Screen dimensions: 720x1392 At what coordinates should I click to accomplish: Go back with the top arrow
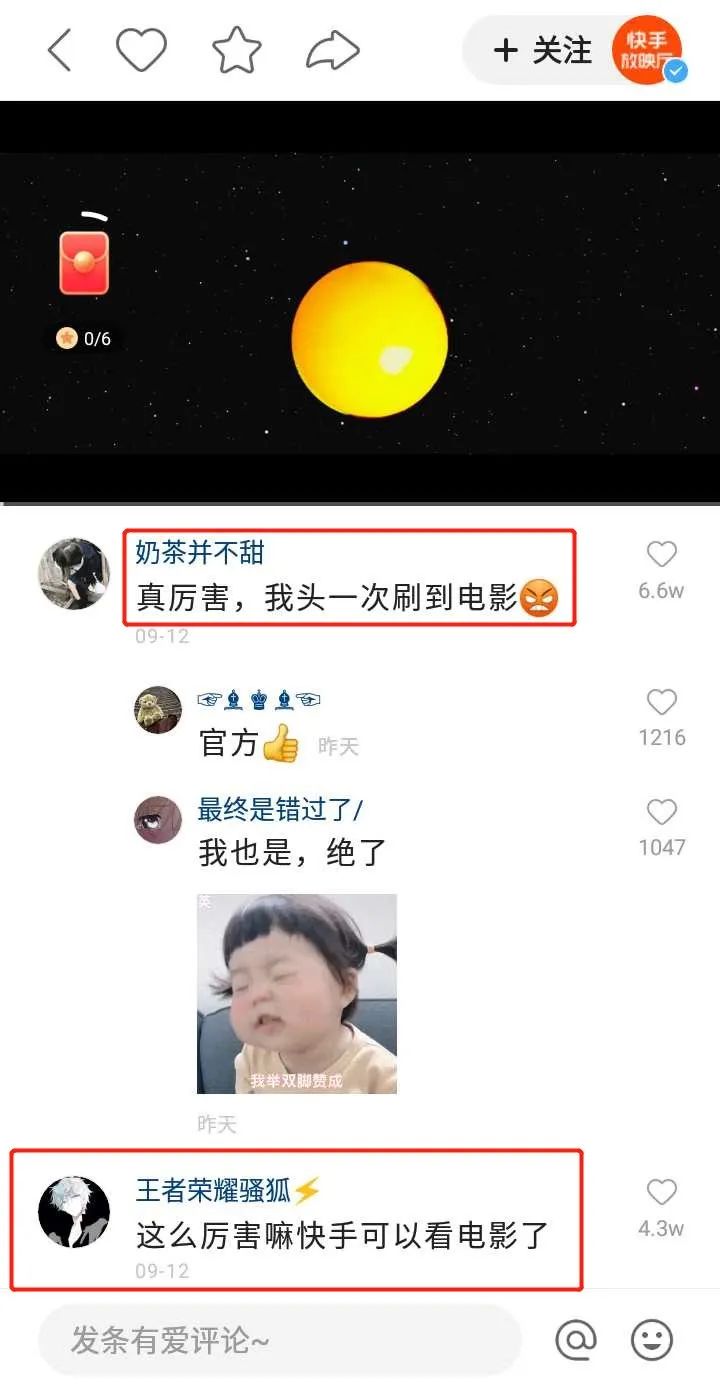click(x=60, y=50)
